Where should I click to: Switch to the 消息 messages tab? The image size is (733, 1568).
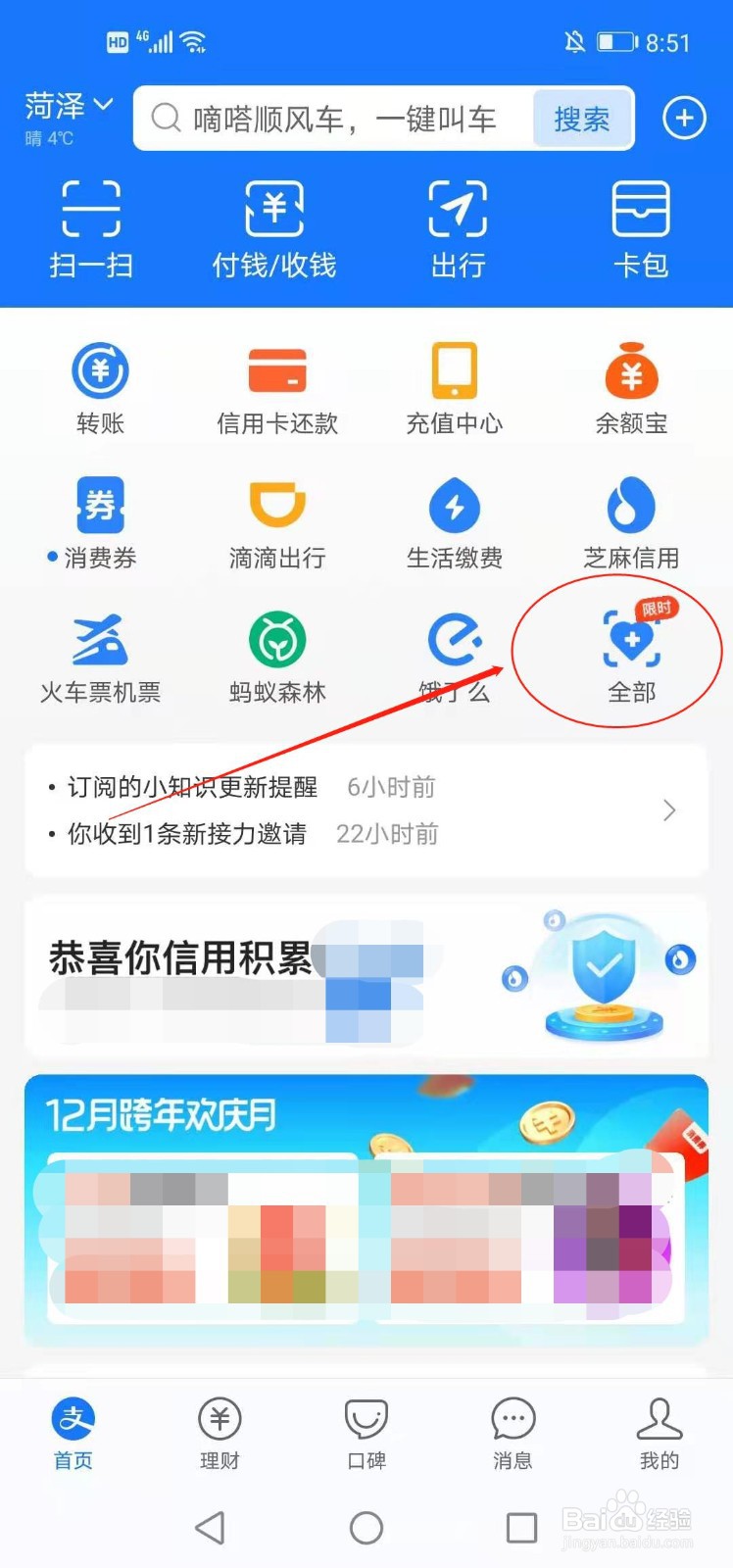[513, 1433]
